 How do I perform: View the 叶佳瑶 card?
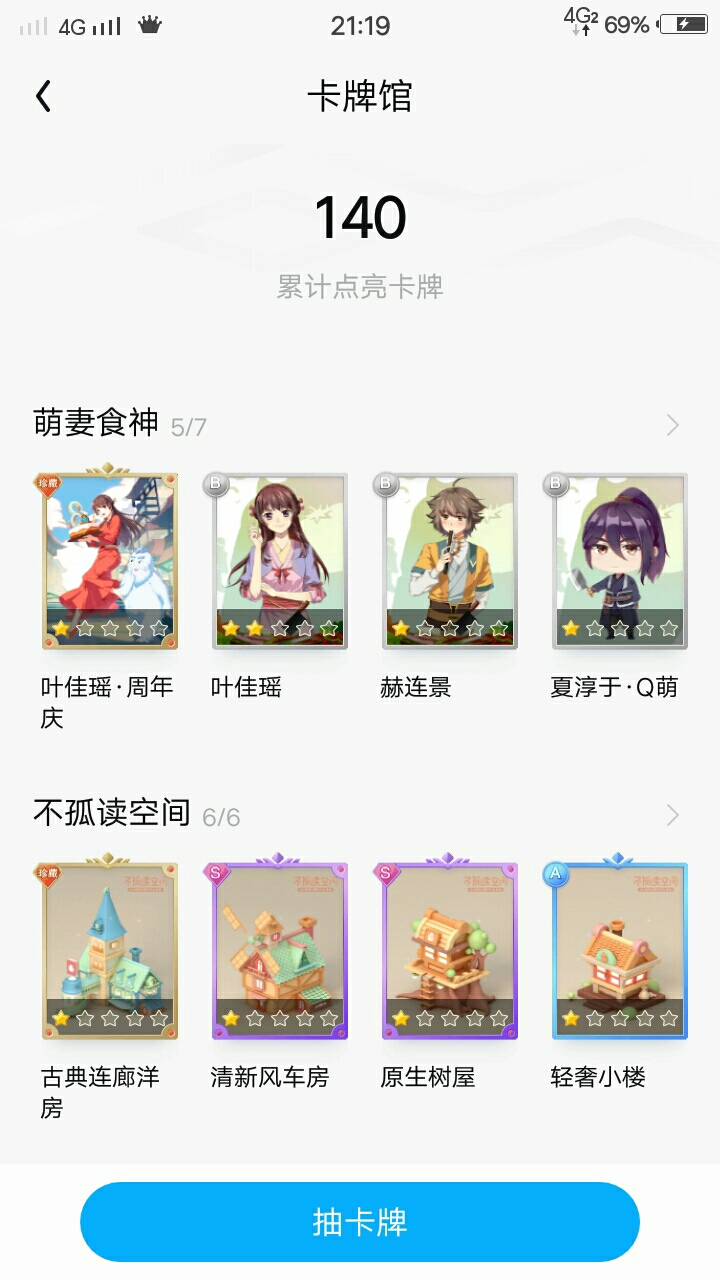tap(279, 560)
